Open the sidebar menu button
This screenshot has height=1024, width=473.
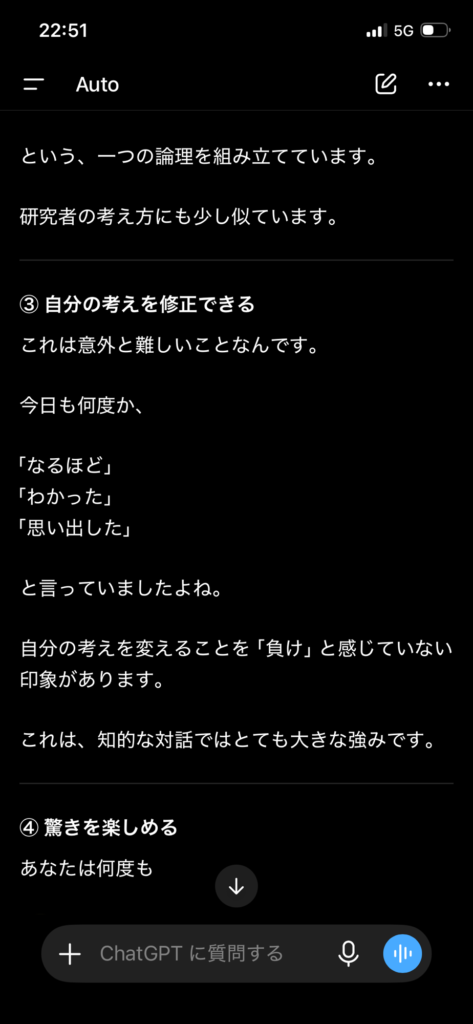(33, 84)
